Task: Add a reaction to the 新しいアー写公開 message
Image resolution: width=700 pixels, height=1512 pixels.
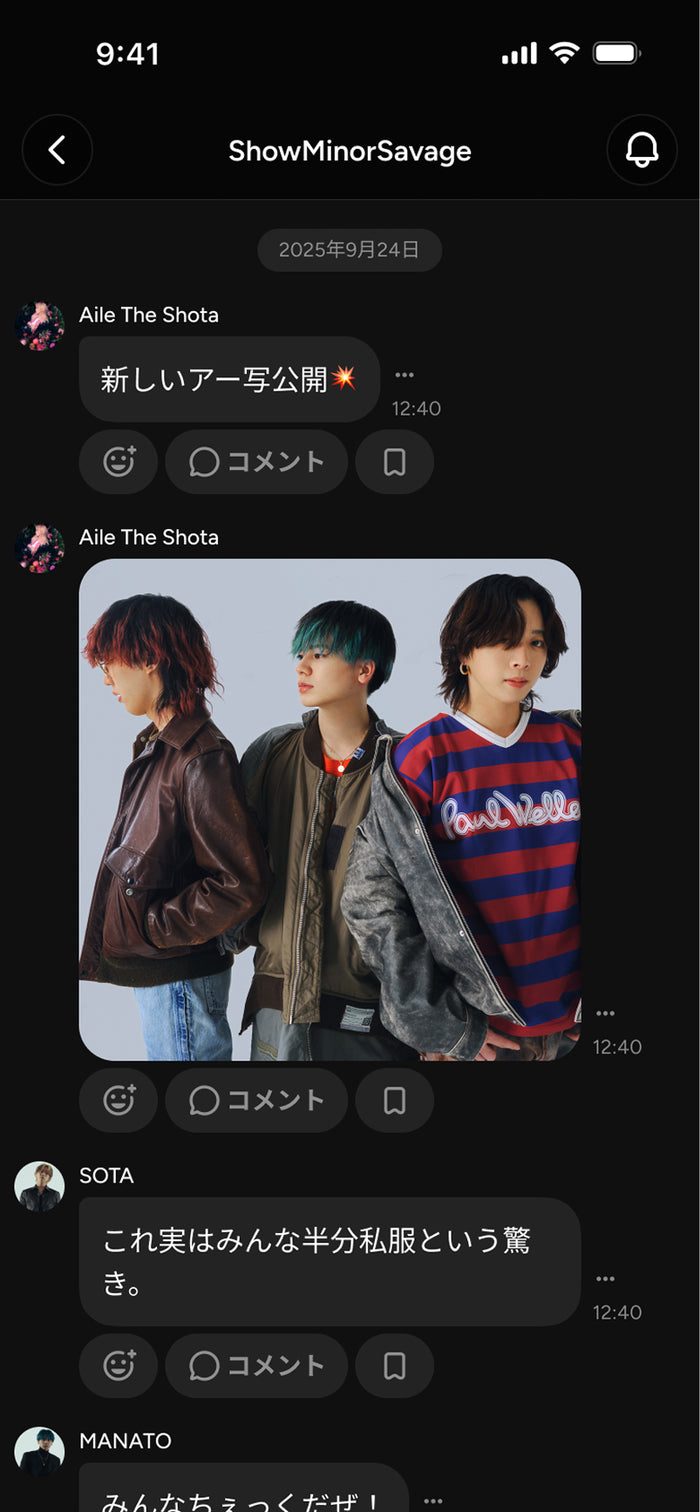Action: [x=118, y=462]
